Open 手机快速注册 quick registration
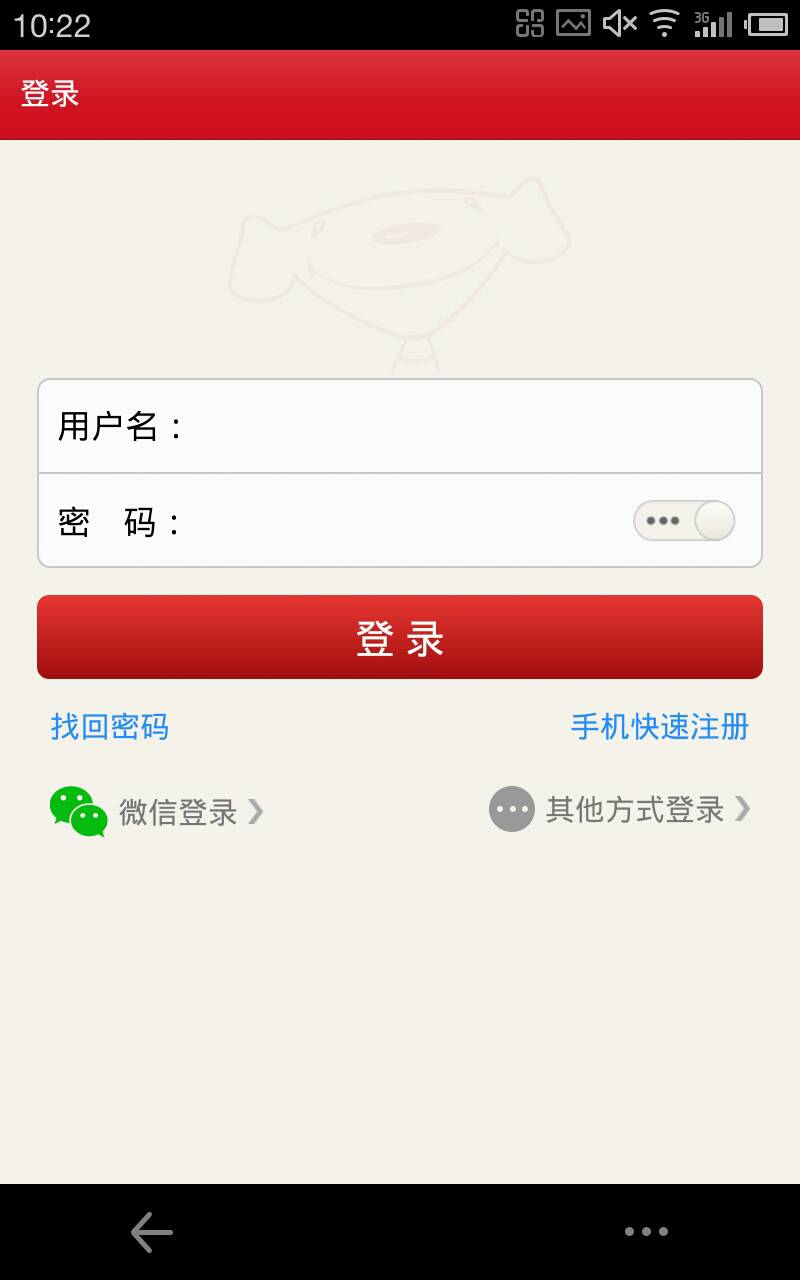Viewport: 800px width, 1280px height. click(x=659, y=726)
